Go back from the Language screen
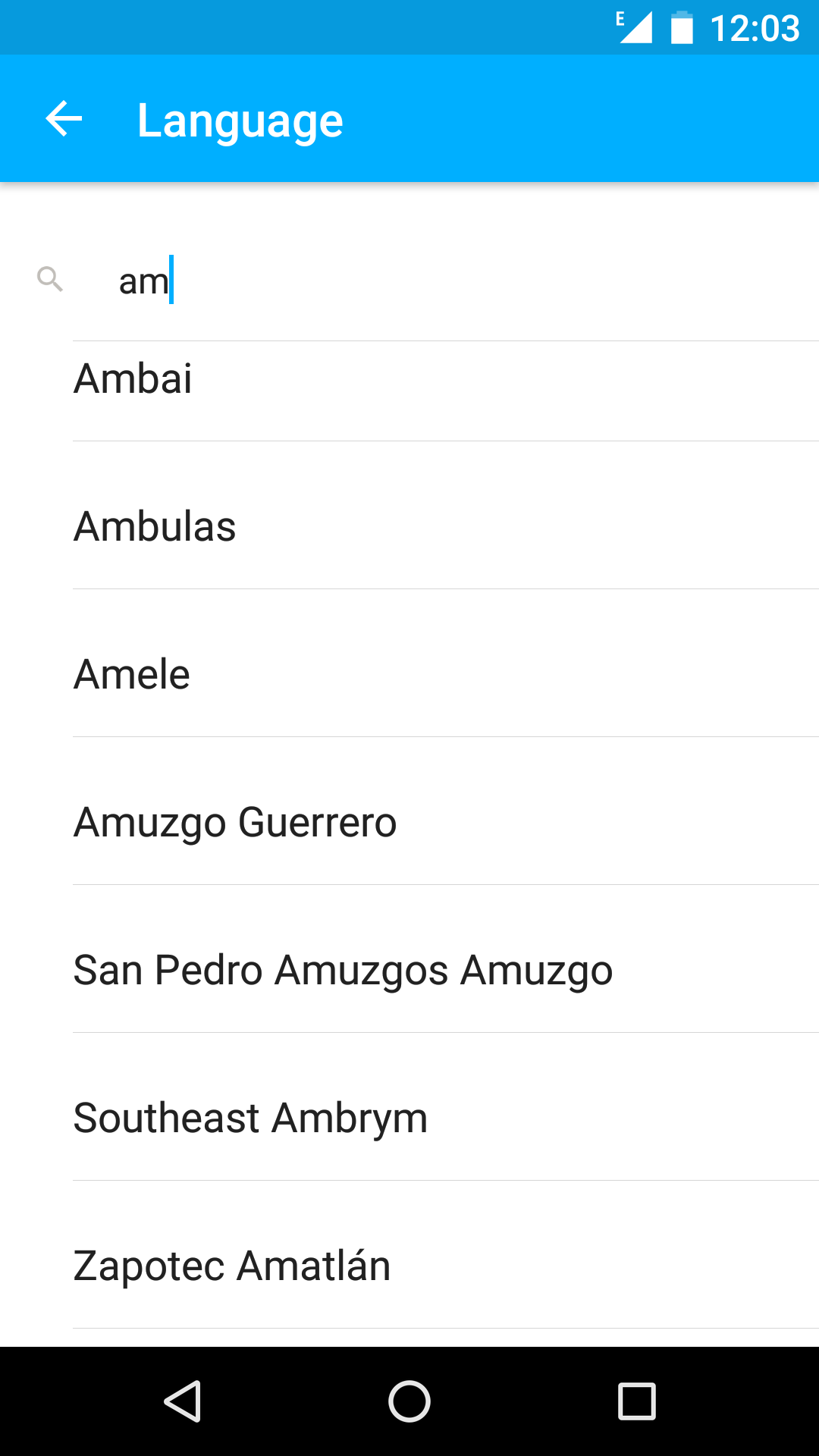 pyautogui.click(x=64, y=119)
